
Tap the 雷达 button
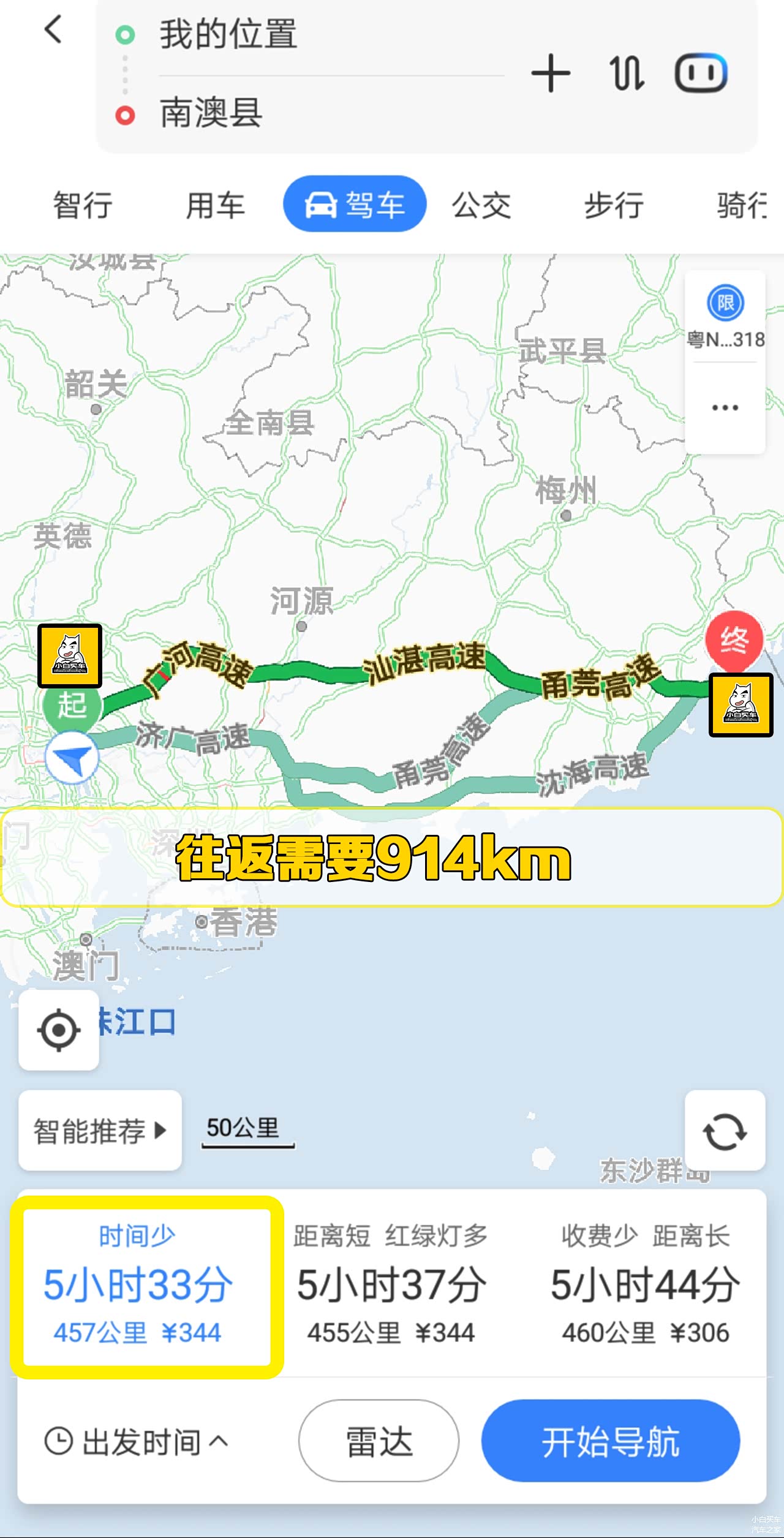pos(379,1441)
